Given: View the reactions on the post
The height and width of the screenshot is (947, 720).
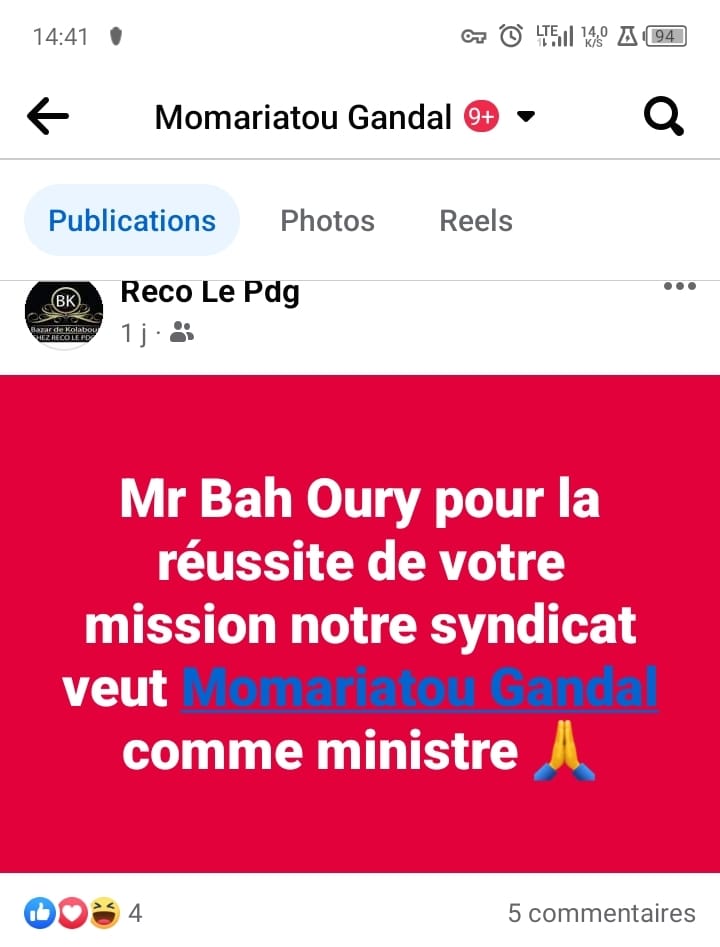Looking at the screenshot, I should 85,912.
